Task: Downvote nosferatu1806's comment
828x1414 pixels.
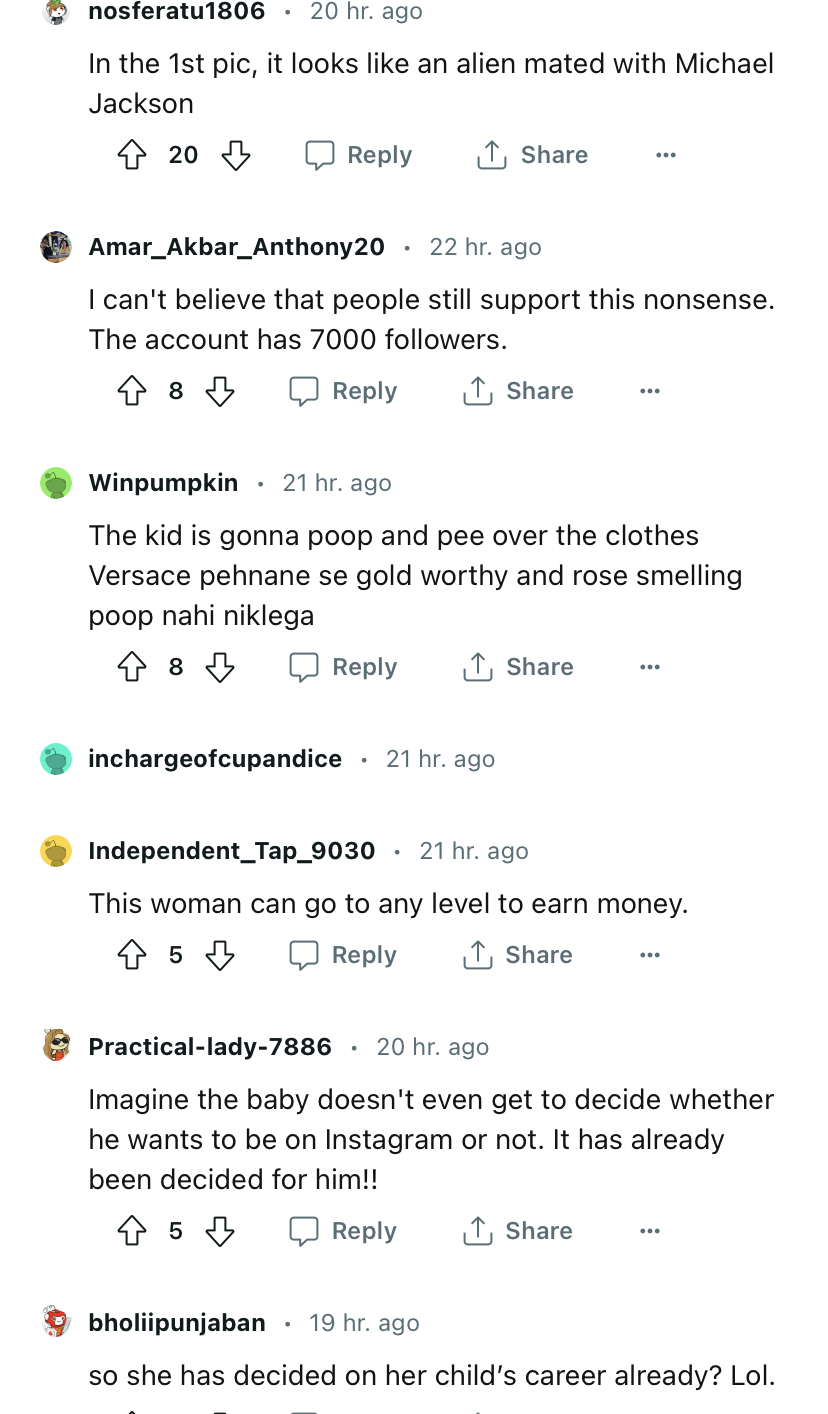Action: 235,155
